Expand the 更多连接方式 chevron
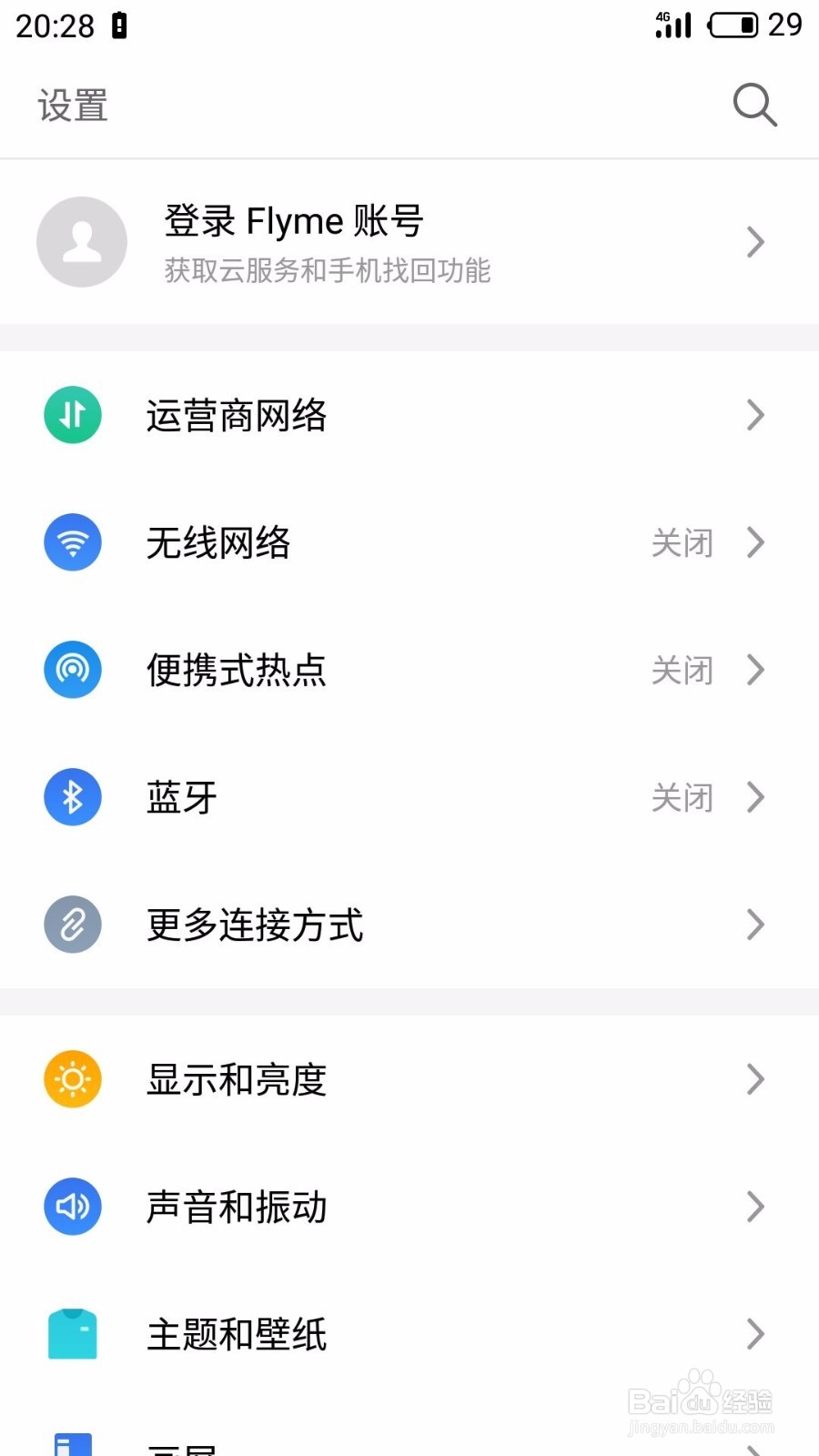Viewport: 819px width, 1456px height. 754,925
